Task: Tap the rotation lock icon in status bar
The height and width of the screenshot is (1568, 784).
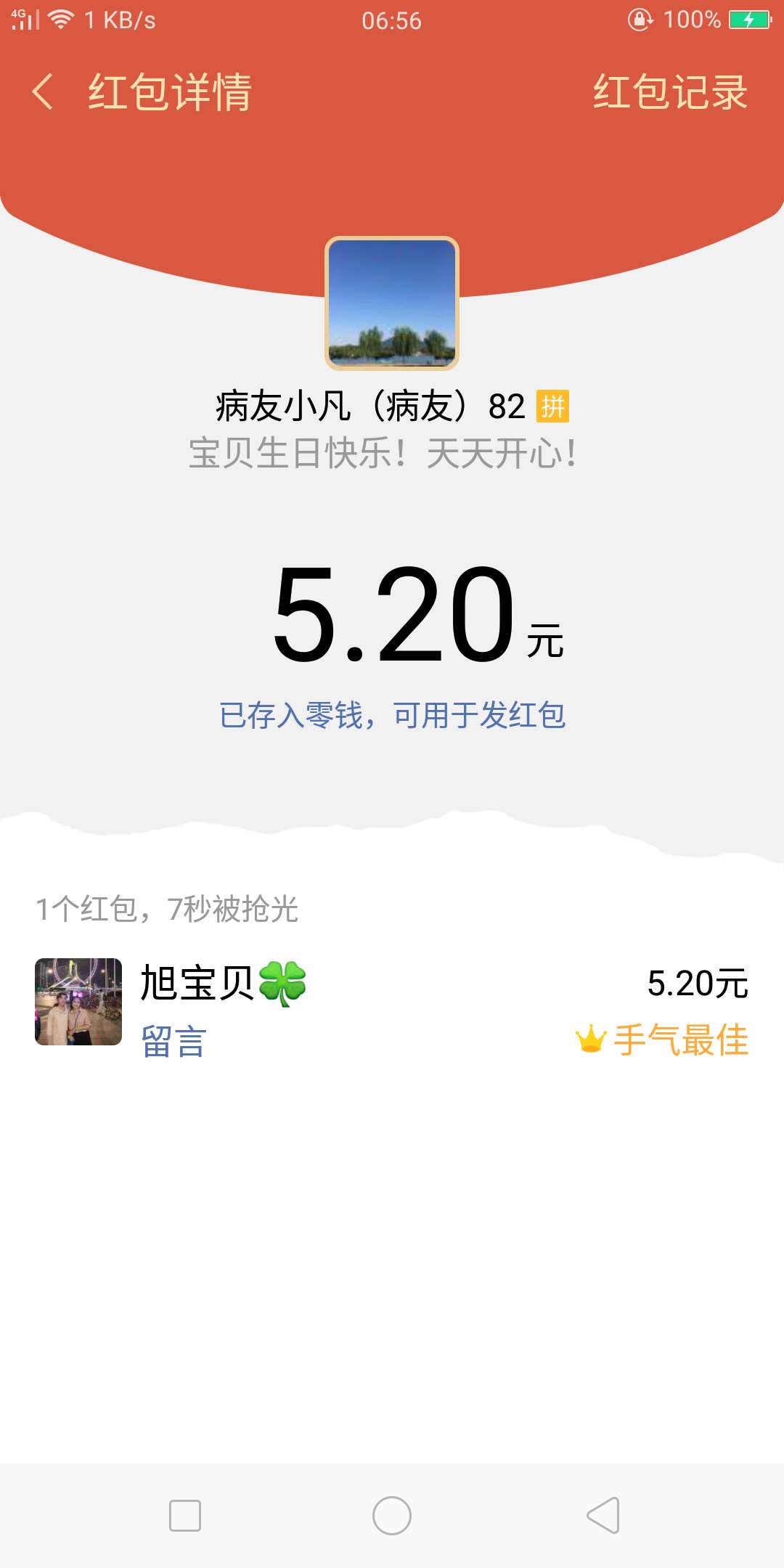Action: (x=639, y=20)
